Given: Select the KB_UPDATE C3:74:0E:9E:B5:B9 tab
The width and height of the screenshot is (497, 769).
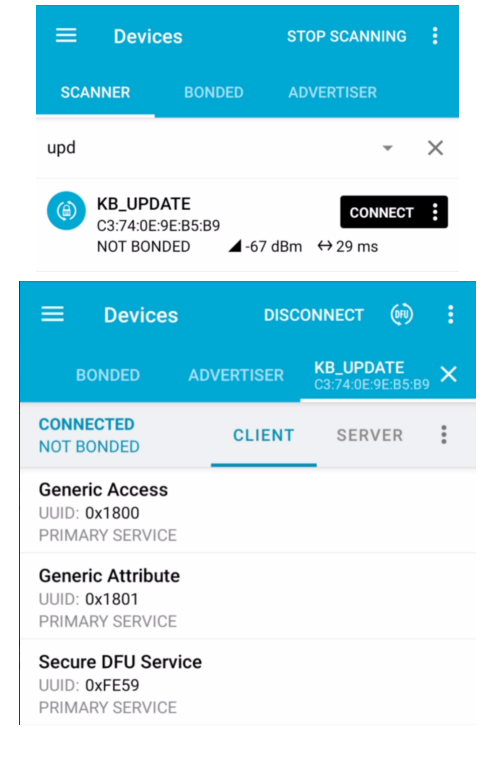Looking at the screenshot, I should click(x=372, y=375).
